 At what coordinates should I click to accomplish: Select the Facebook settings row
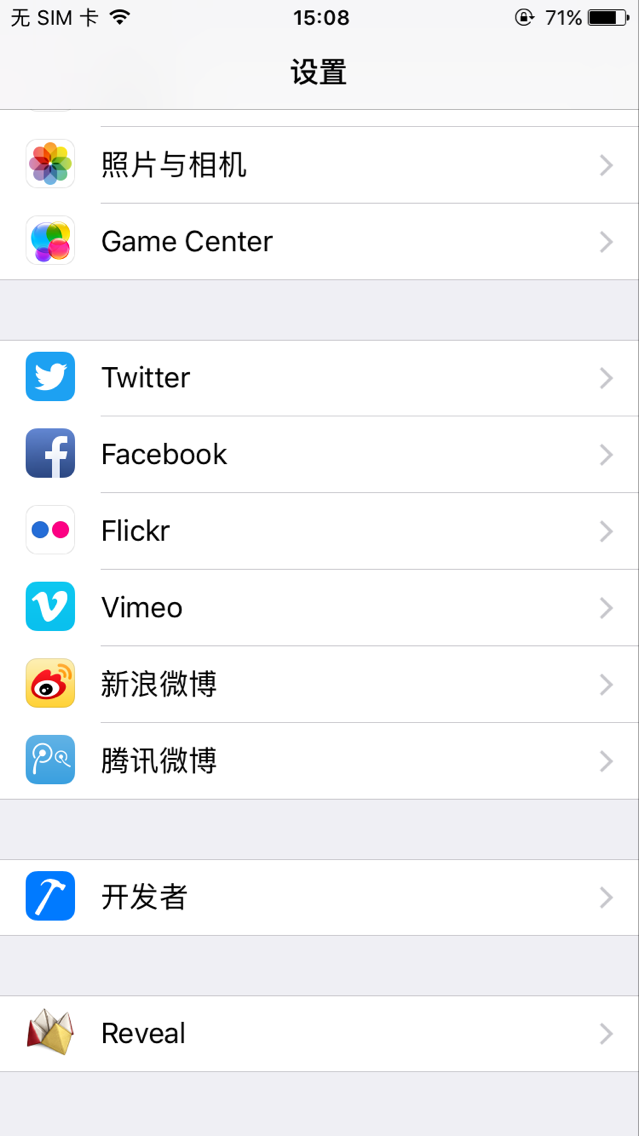[319, 455]
